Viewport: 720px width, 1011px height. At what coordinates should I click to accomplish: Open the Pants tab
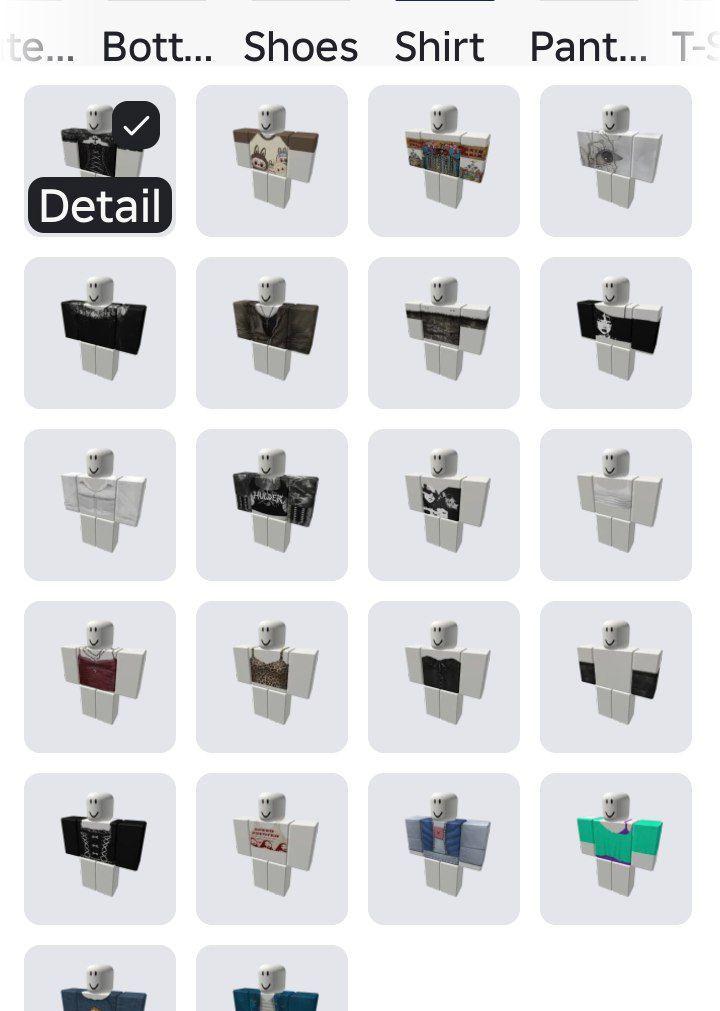[588, 47]
